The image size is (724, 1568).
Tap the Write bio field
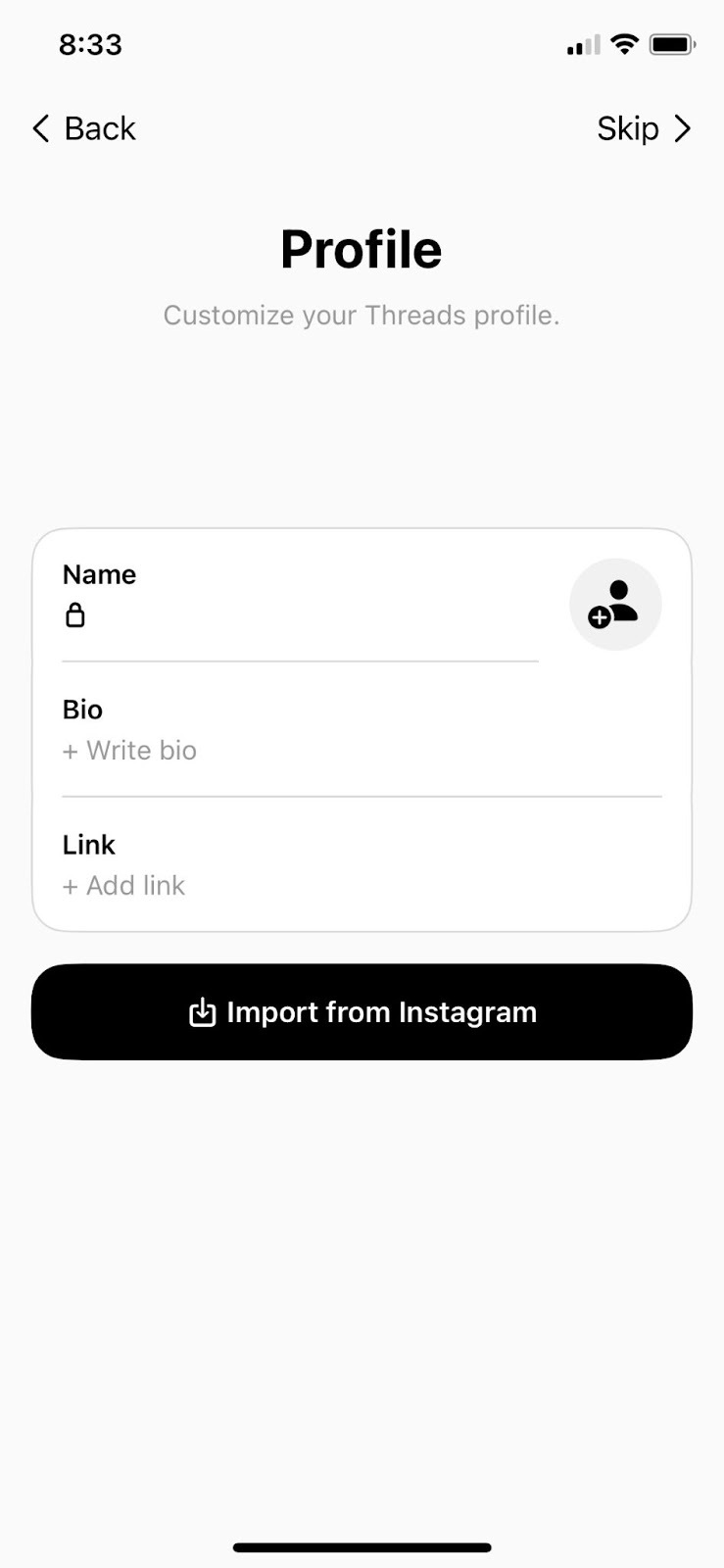click(362, 730)
